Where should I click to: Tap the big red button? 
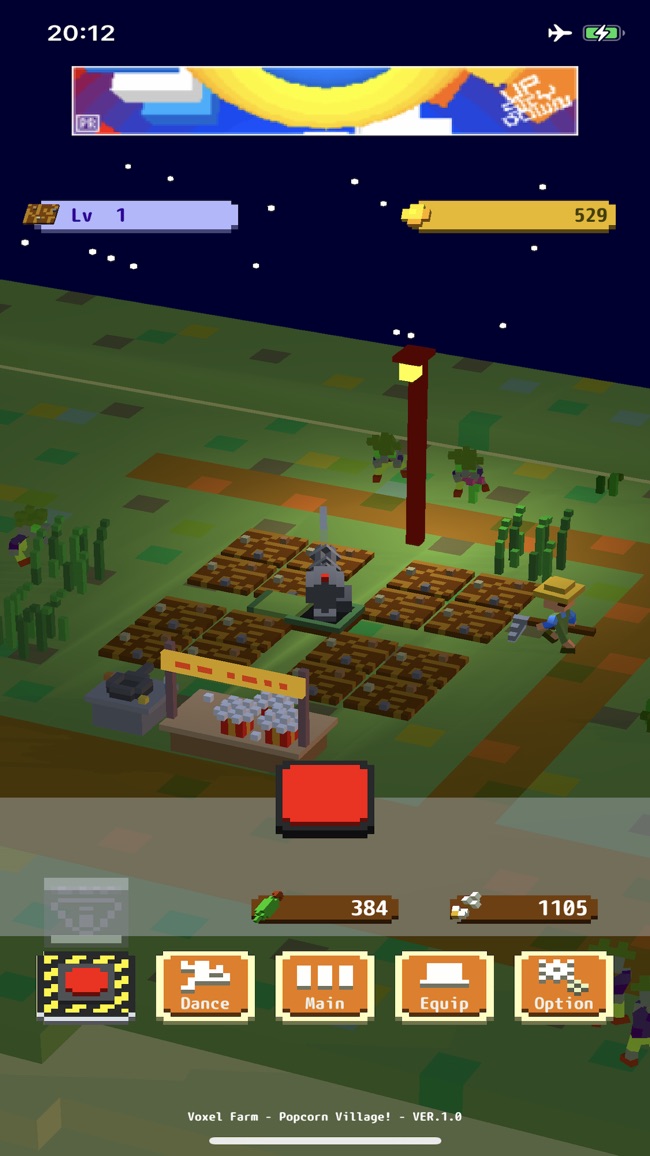pos(324,797)
